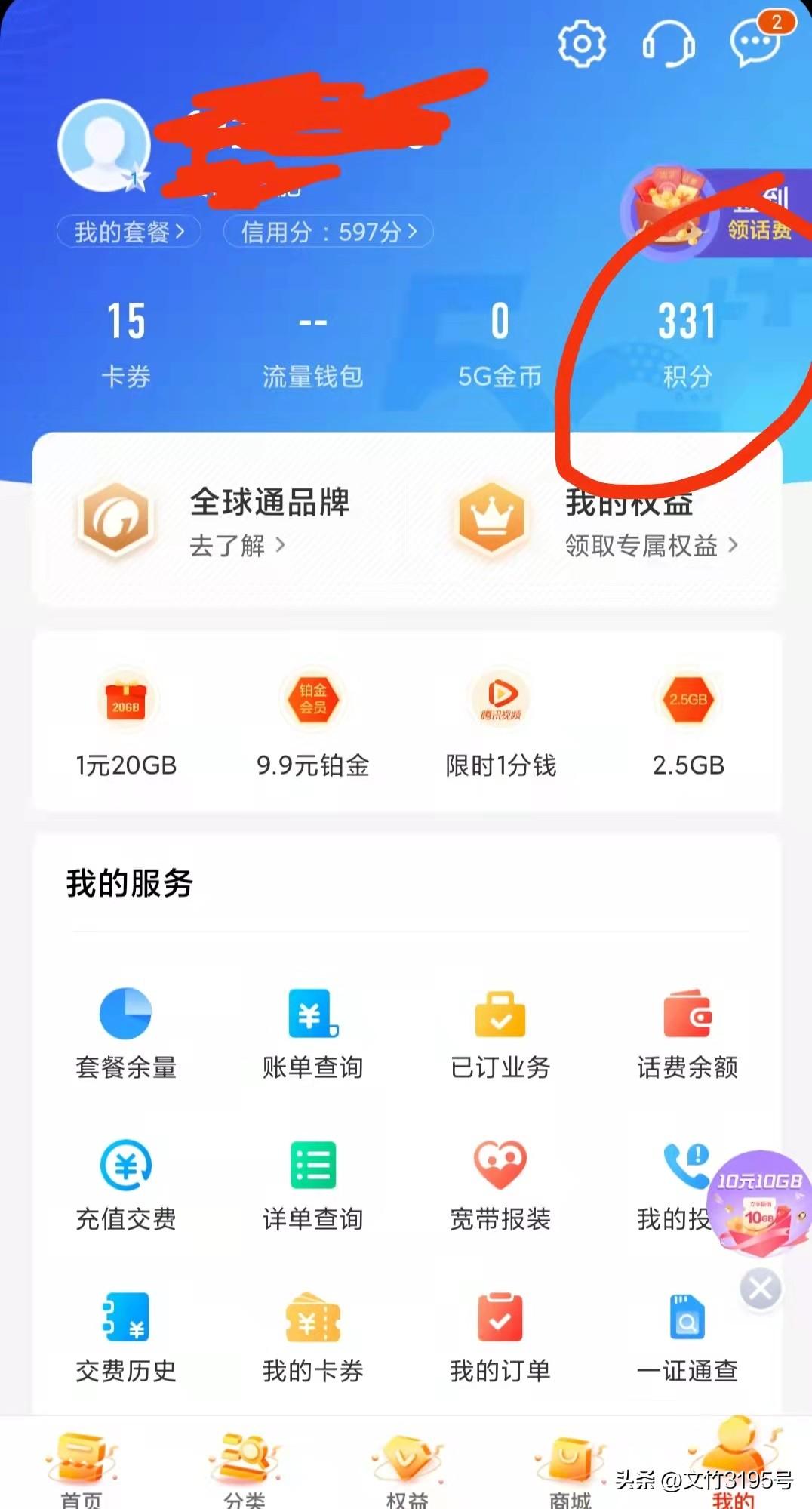Open 宽带报装 broadband installation icon
812x1509 pixels.
click(x=500, y=1166)
